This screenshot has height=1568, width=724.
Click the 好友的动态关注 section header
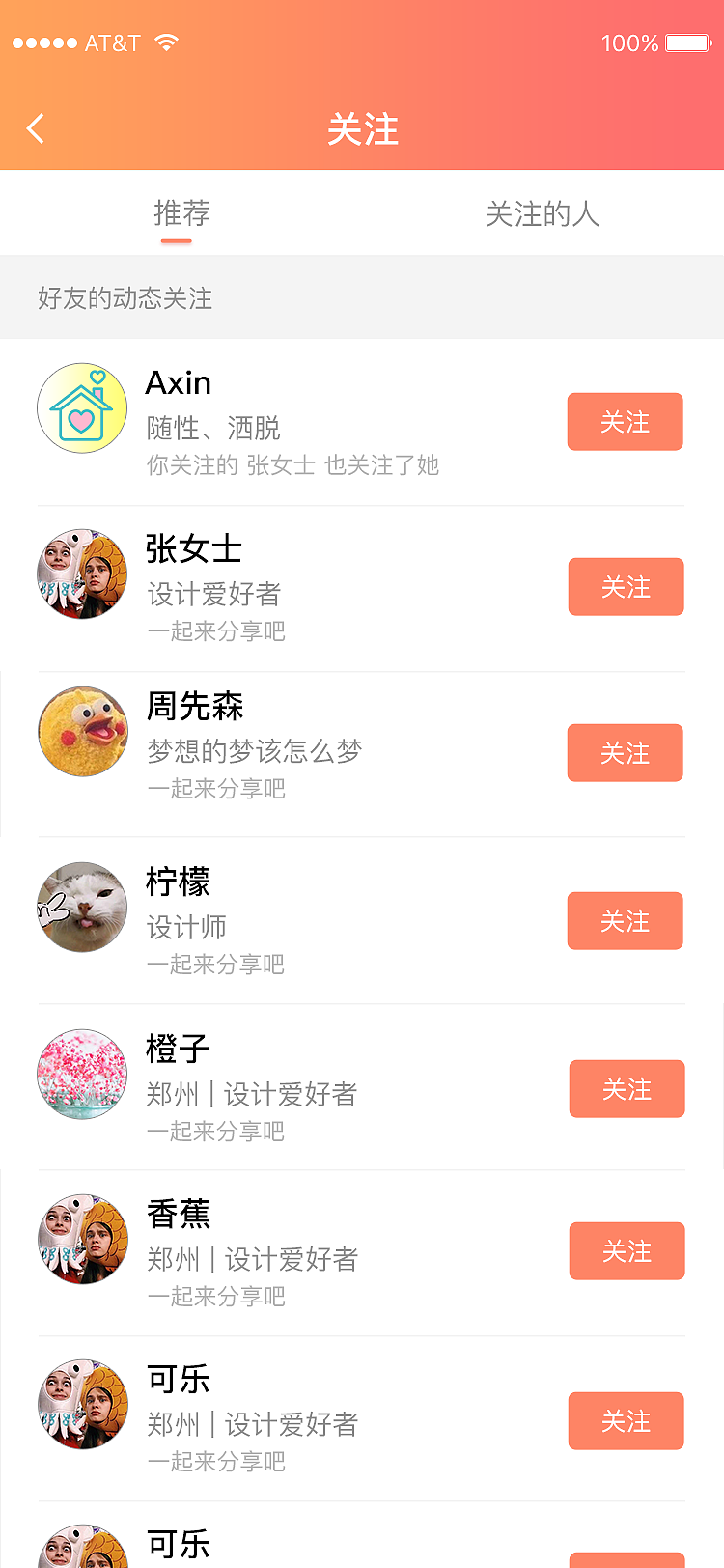coord(125,298)
